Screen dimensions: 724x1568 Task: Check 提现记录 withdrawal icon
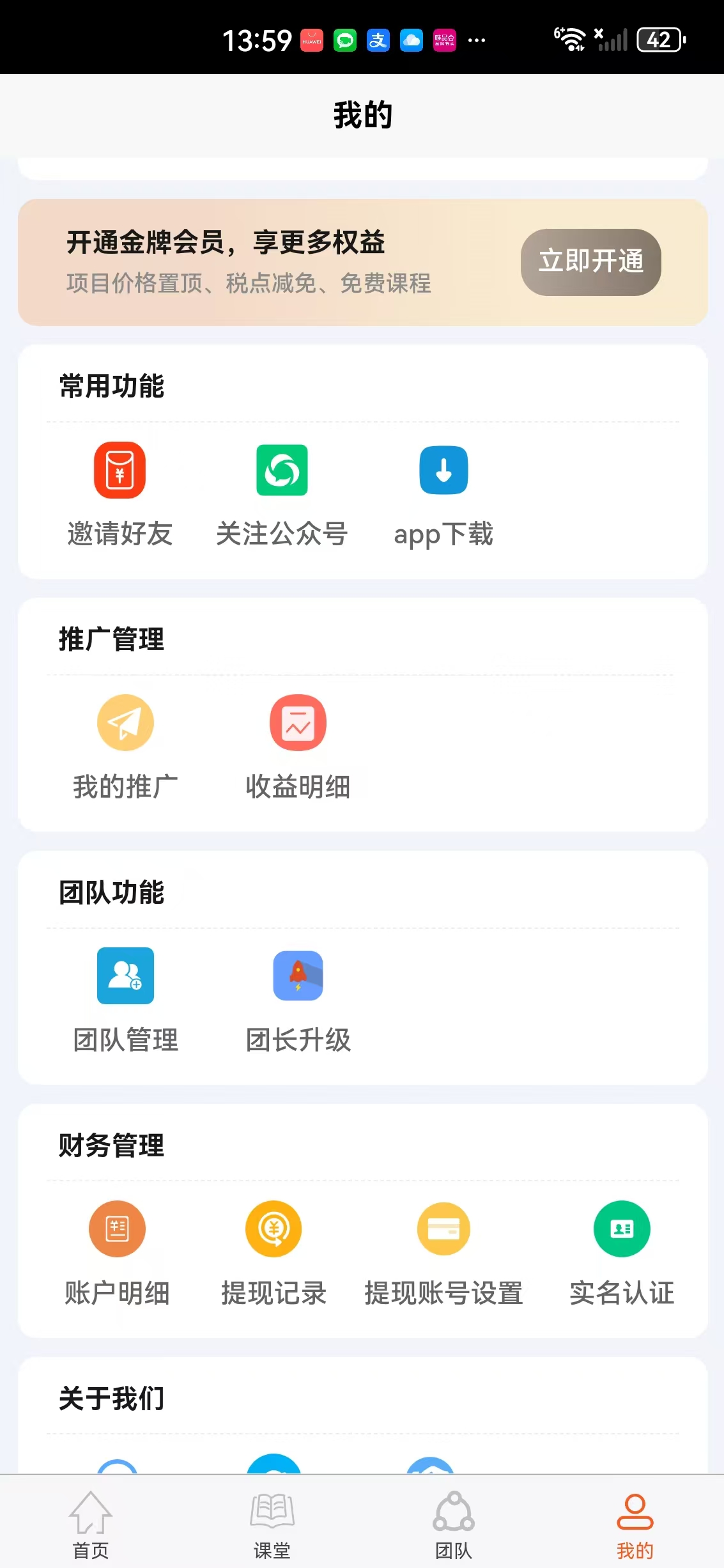pos(273,1228)
